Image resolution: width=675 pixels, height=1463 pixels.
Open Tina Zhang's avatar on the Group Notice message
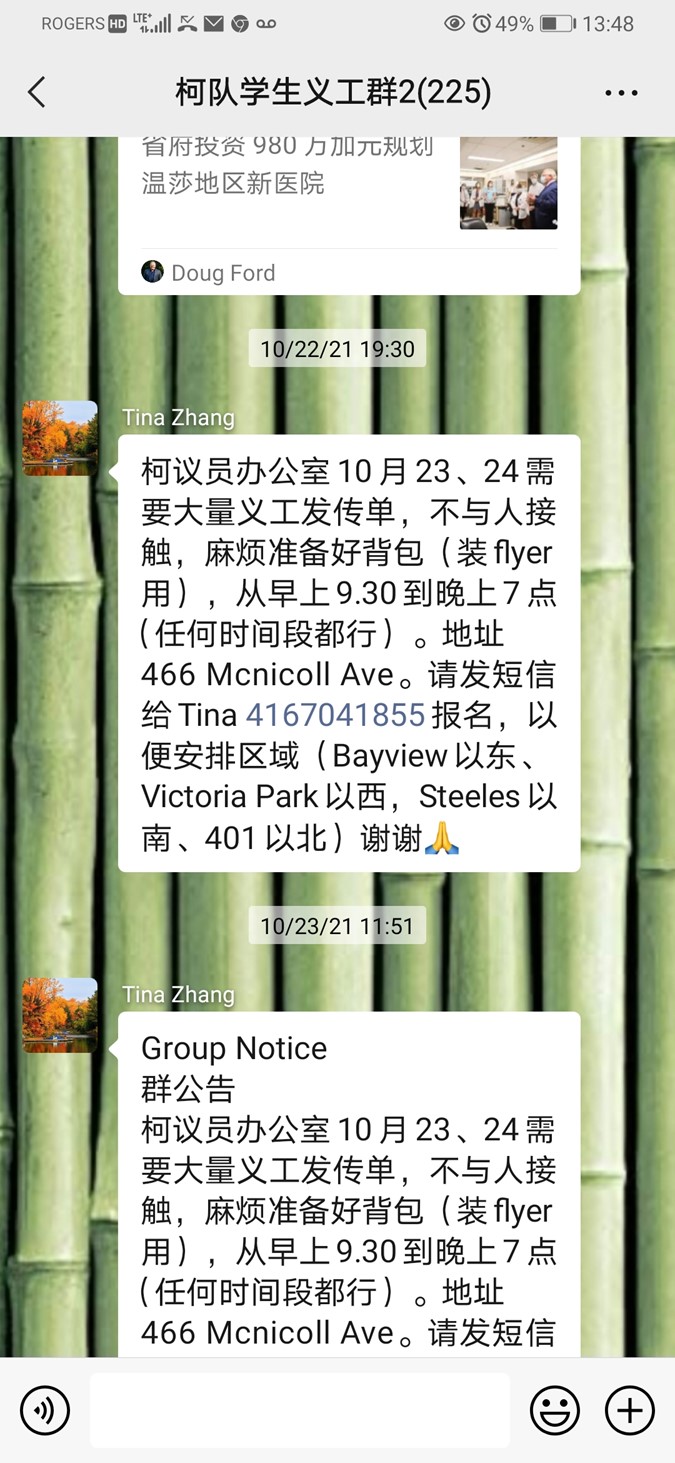pos(60,1015)
